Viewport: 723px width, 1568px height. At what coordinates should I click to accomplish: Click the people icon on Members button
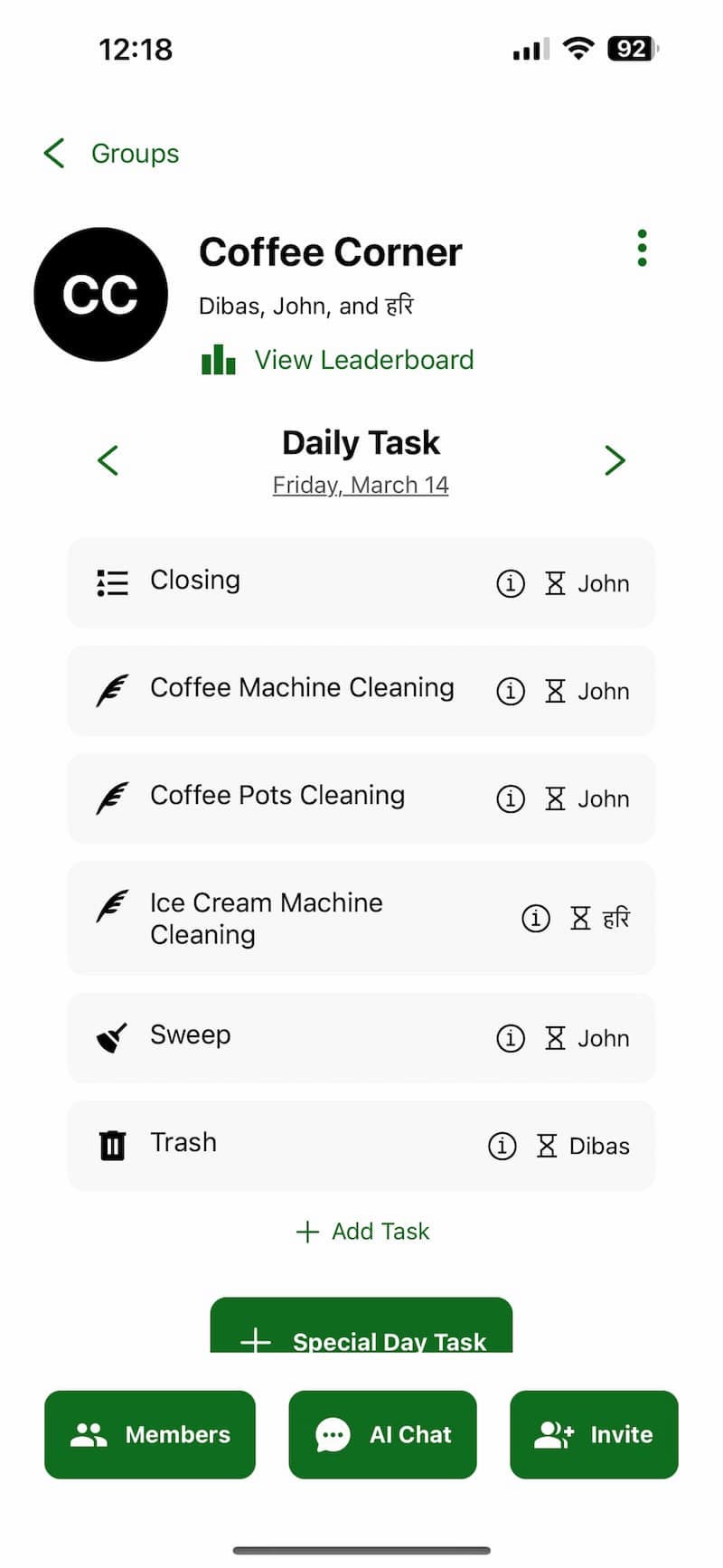tap(88, 1435)
